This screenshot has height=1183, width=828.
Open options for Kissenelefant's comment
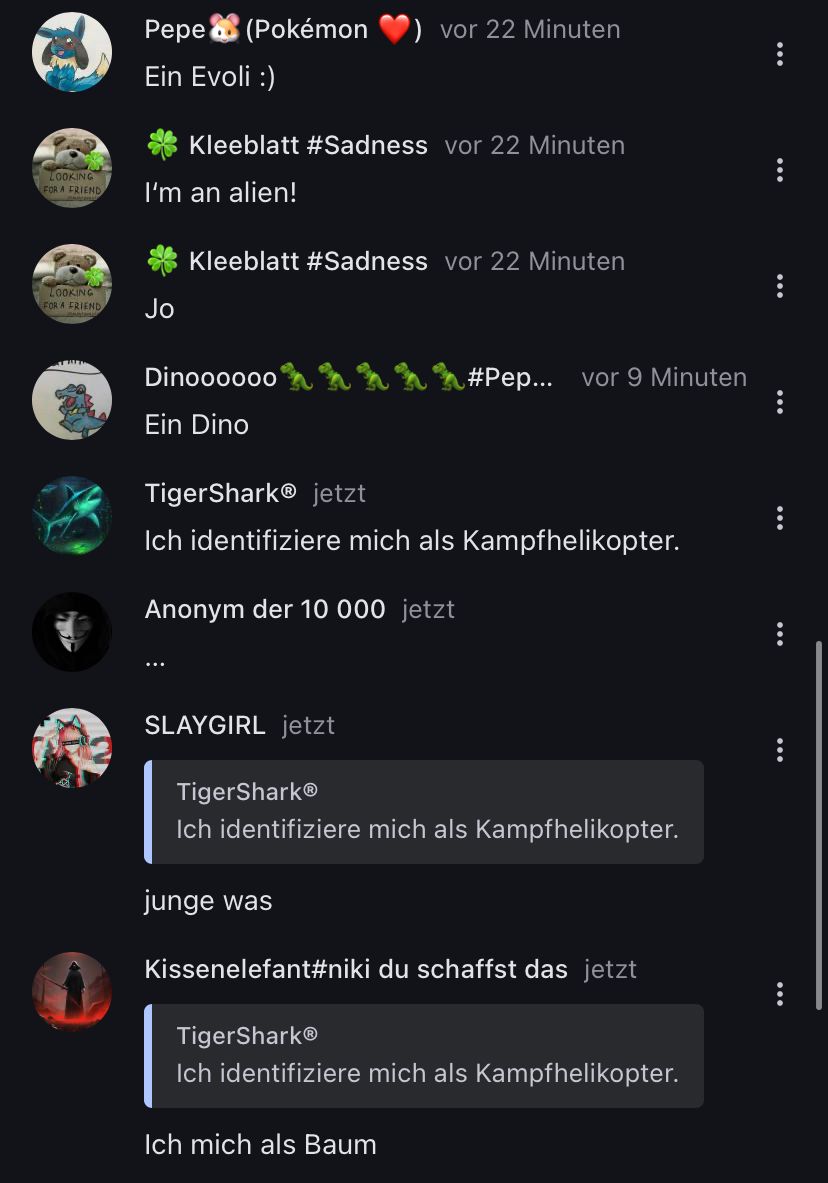click(780, 994)
